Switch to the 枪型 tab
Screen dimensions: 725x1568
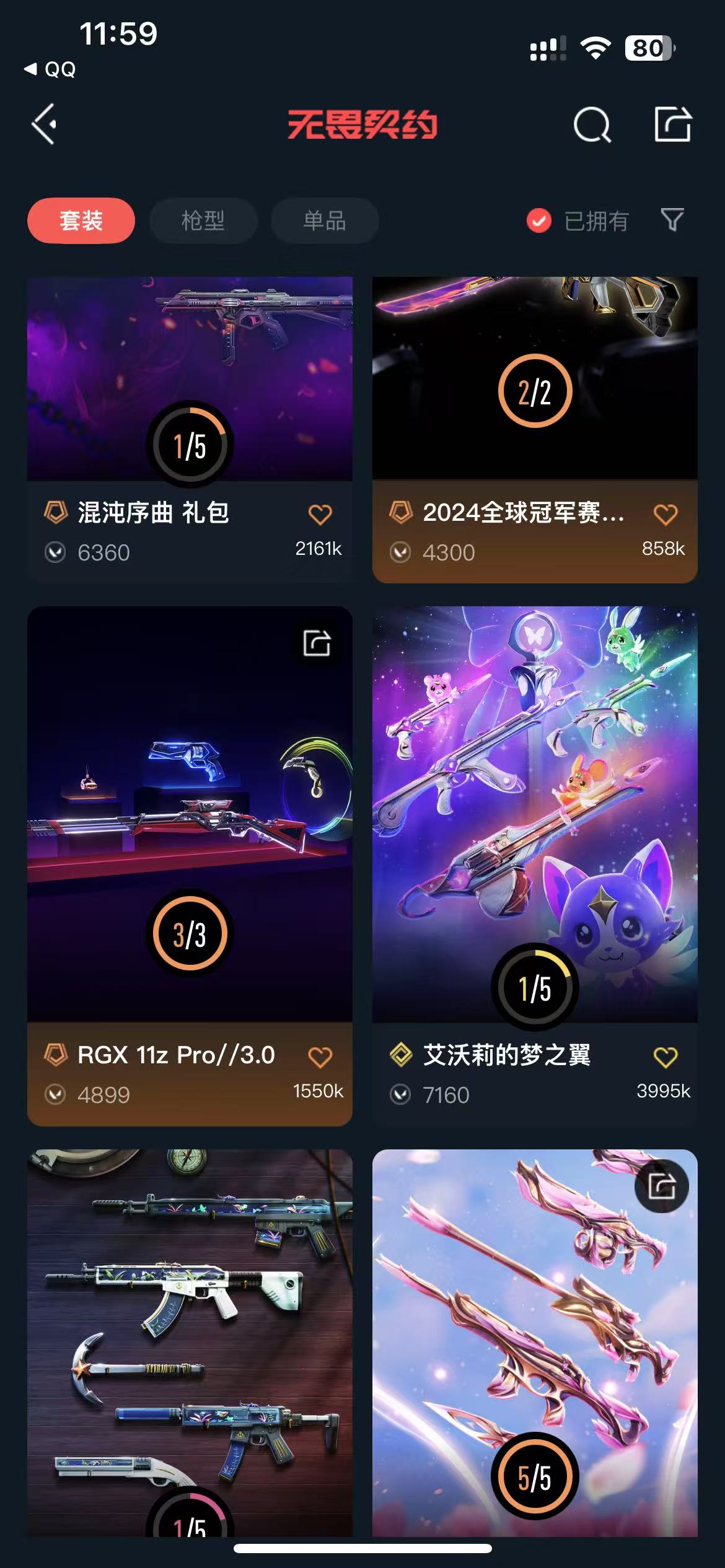tap(203, 220)
